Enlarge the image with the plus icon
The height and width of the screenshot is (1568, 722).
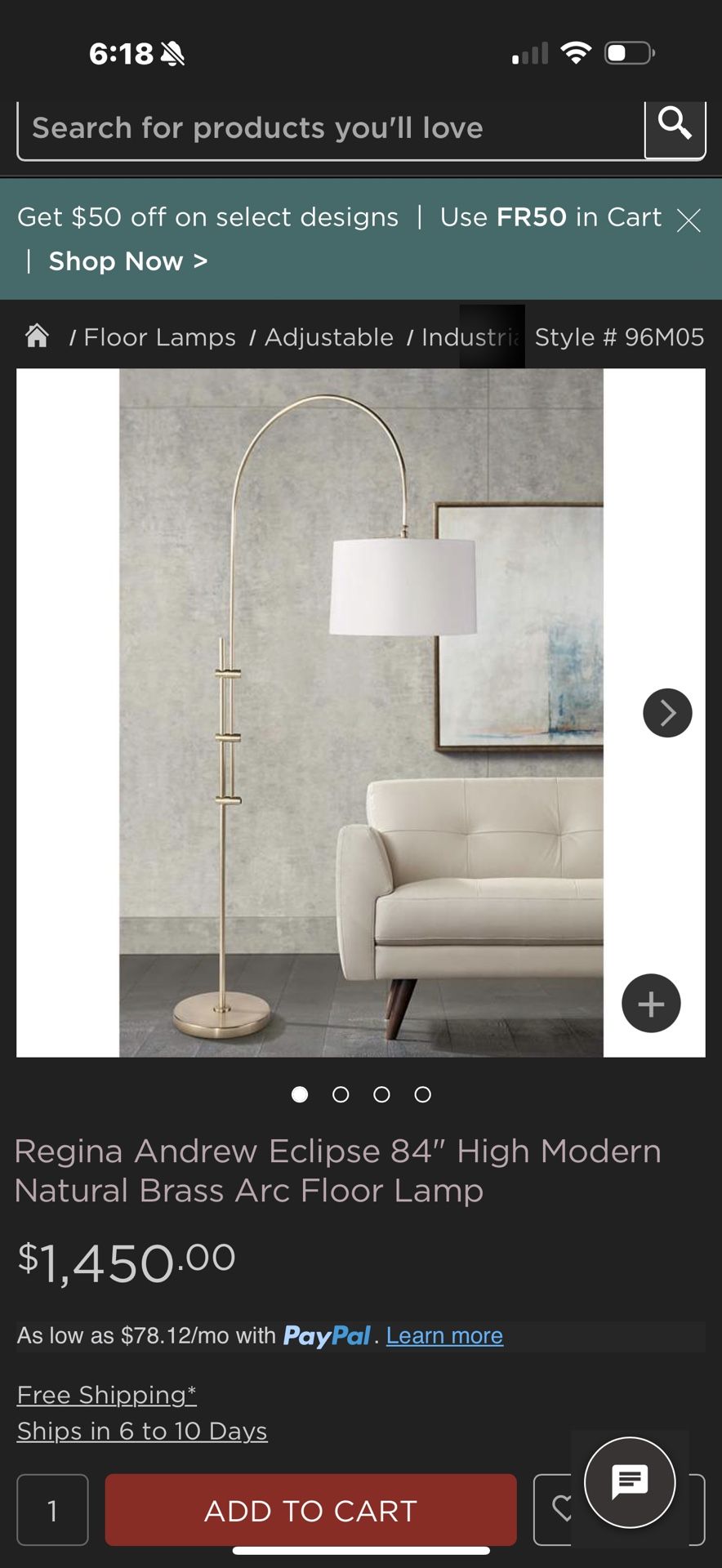[651, 1004]
